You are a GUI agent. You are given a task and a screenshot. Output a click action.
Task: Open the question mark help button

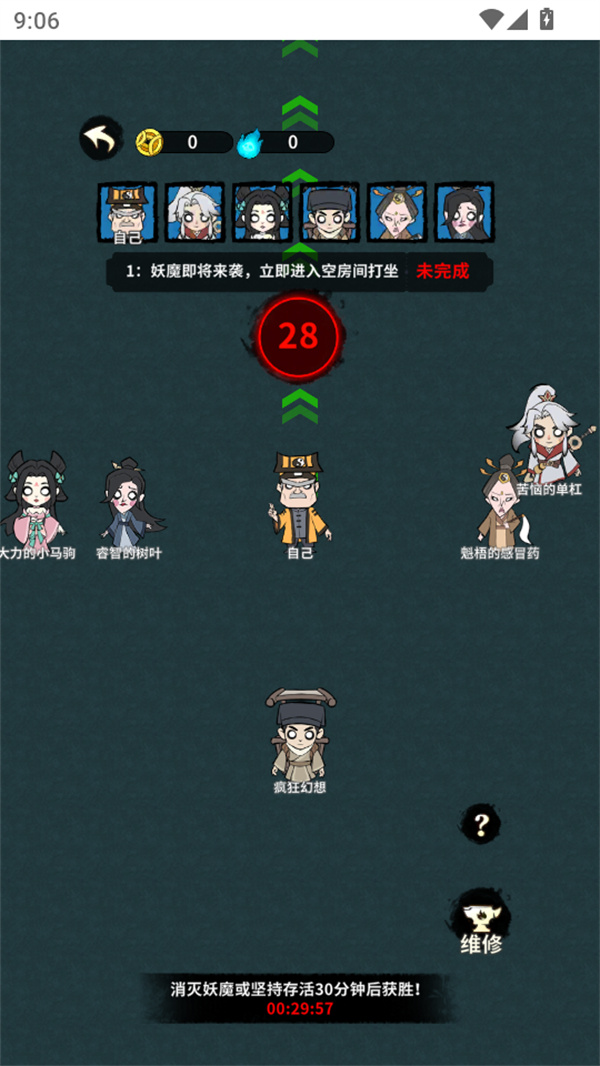point(481,824)
